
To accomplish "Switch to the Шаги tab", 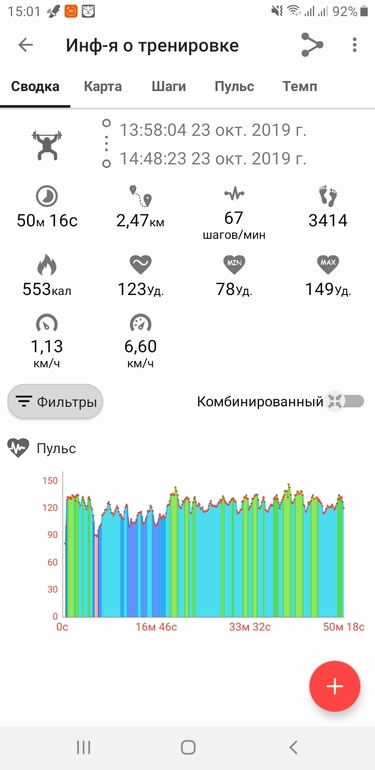I will point(168,87).
